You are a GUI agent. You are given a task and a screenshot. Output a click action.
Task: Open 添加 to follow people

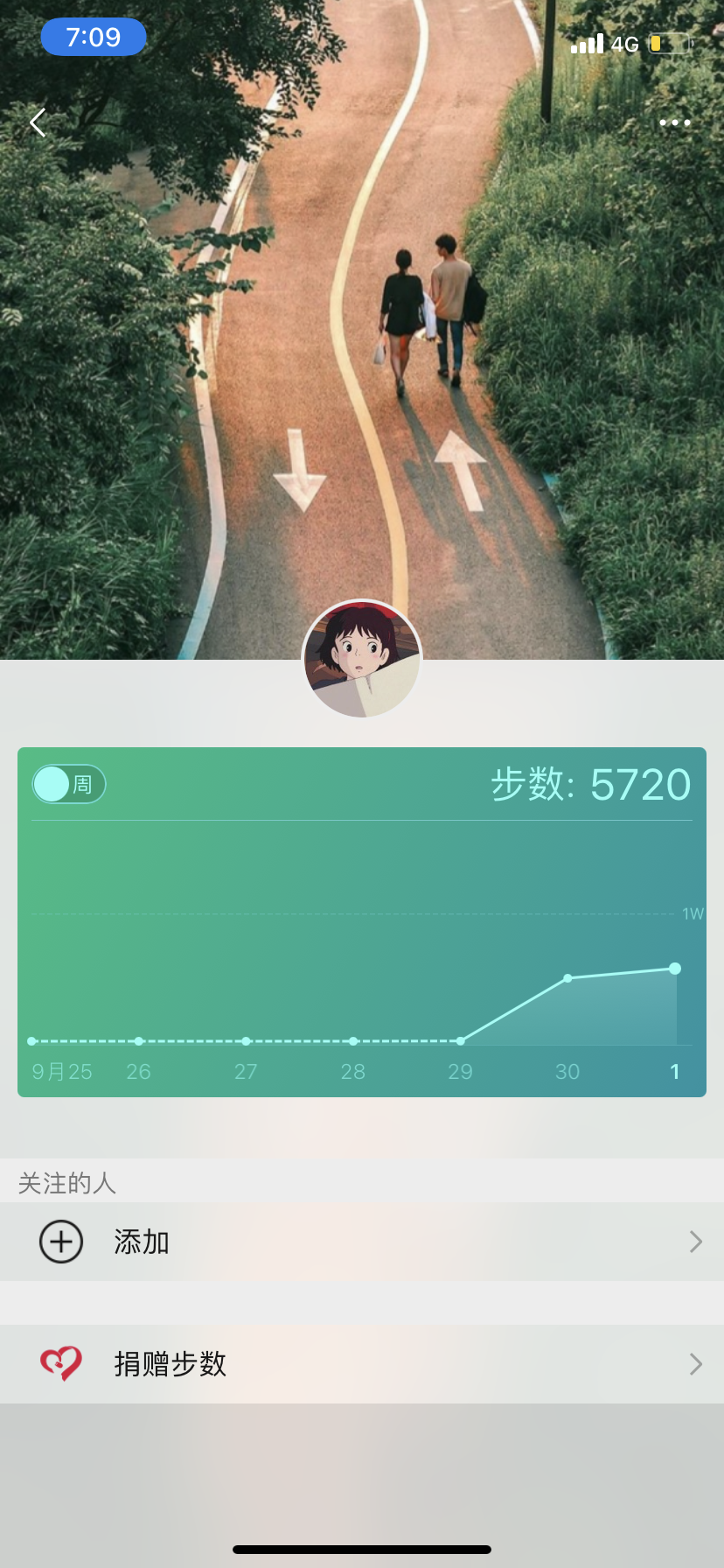pyautogui.click(x=362, y=1242)
